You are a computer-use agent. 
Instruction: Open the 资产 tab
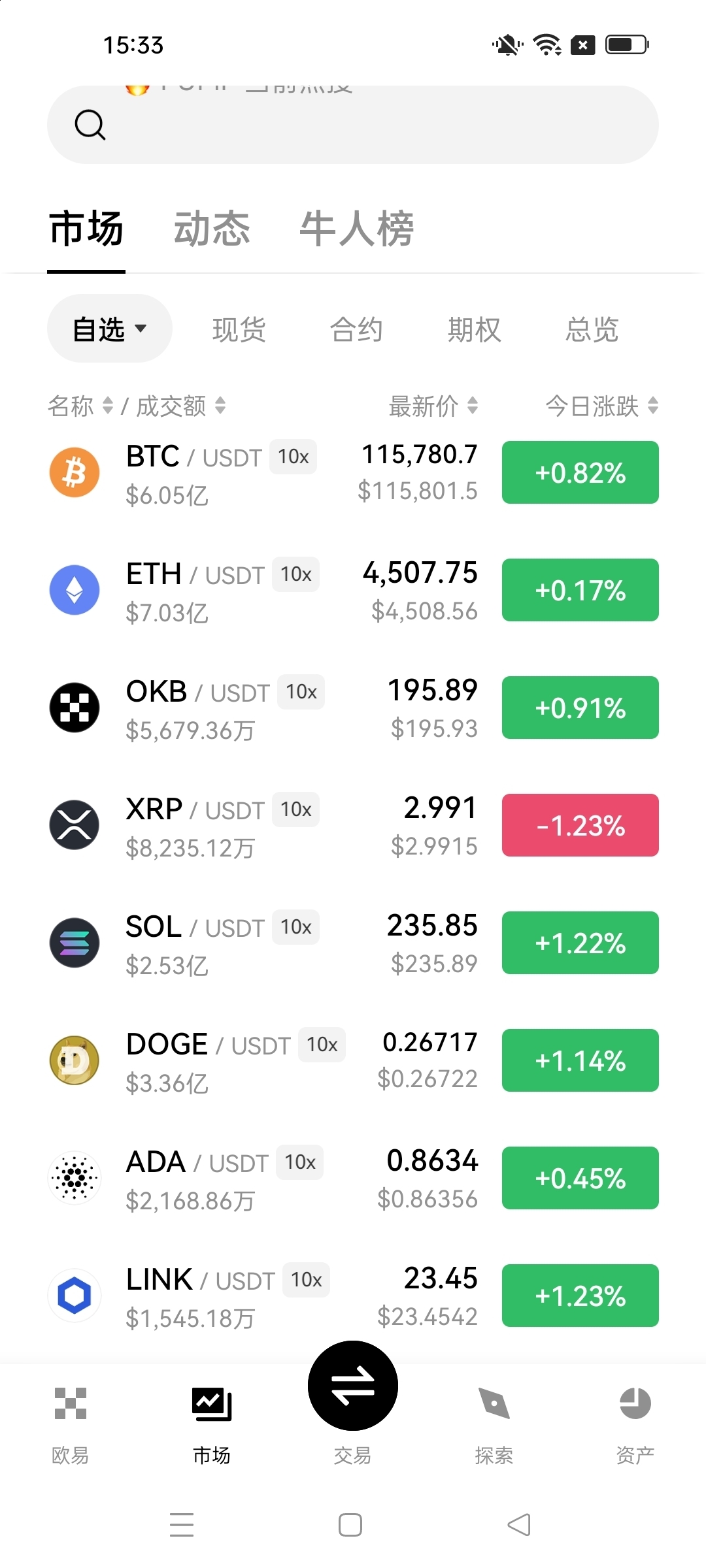click(x=635, y=1424)
